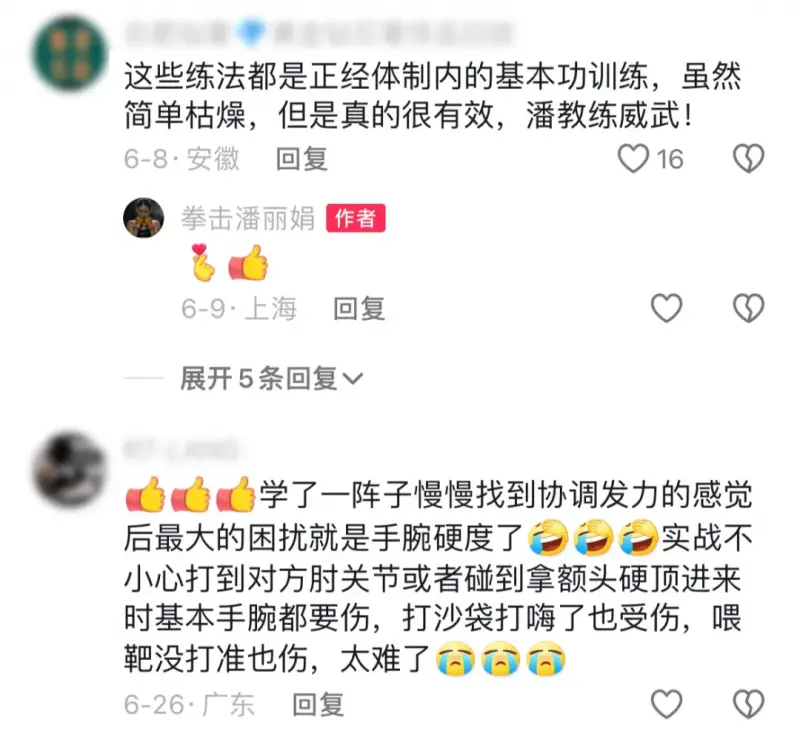
Task: Reply to the 6-8 Anhui comment
Action: click(x=301, y=158)
